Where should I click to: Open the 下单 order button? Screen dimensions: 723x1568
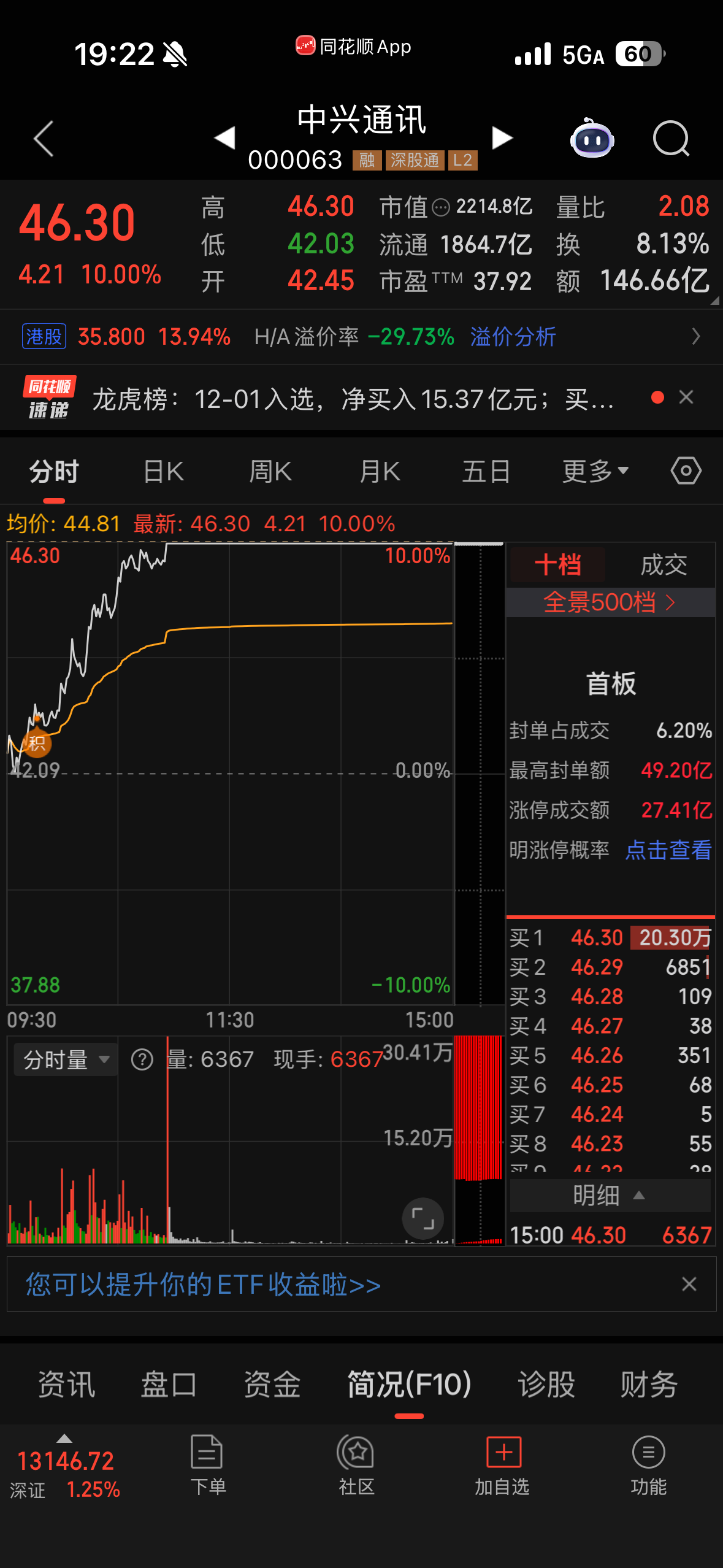point(207,1465)
